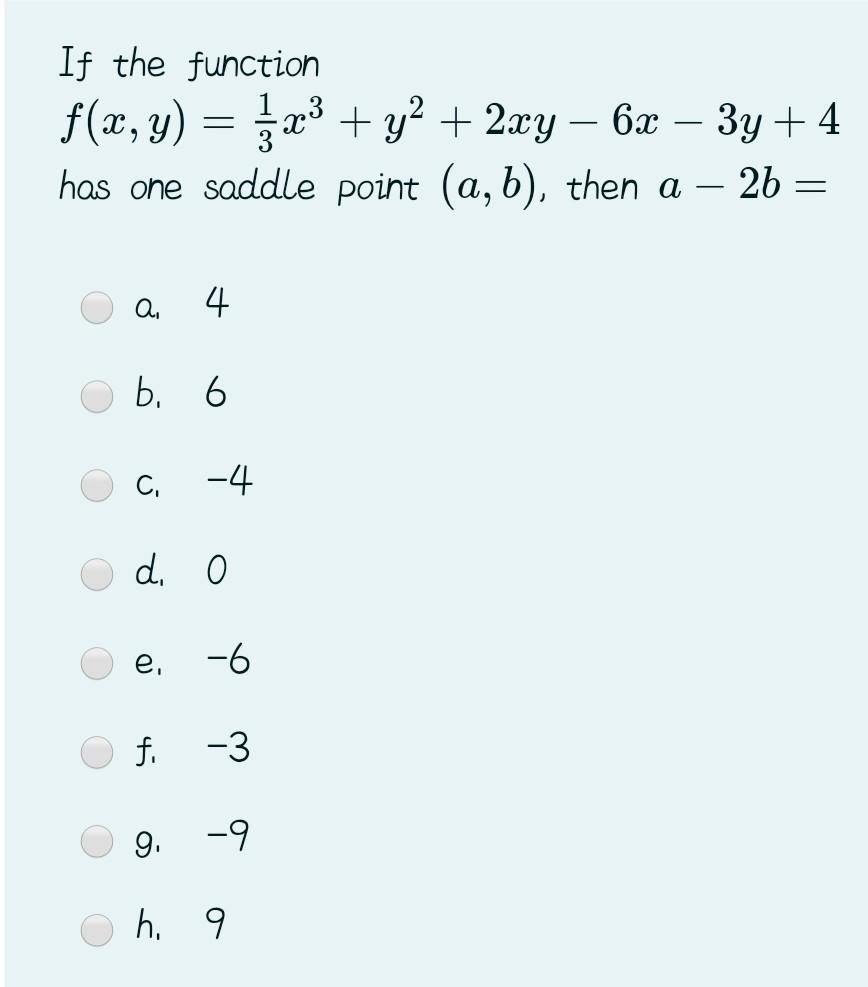Mark option c, -4, as the answer
This screenshot has height=987, width=868.
(x=97, y=485)
